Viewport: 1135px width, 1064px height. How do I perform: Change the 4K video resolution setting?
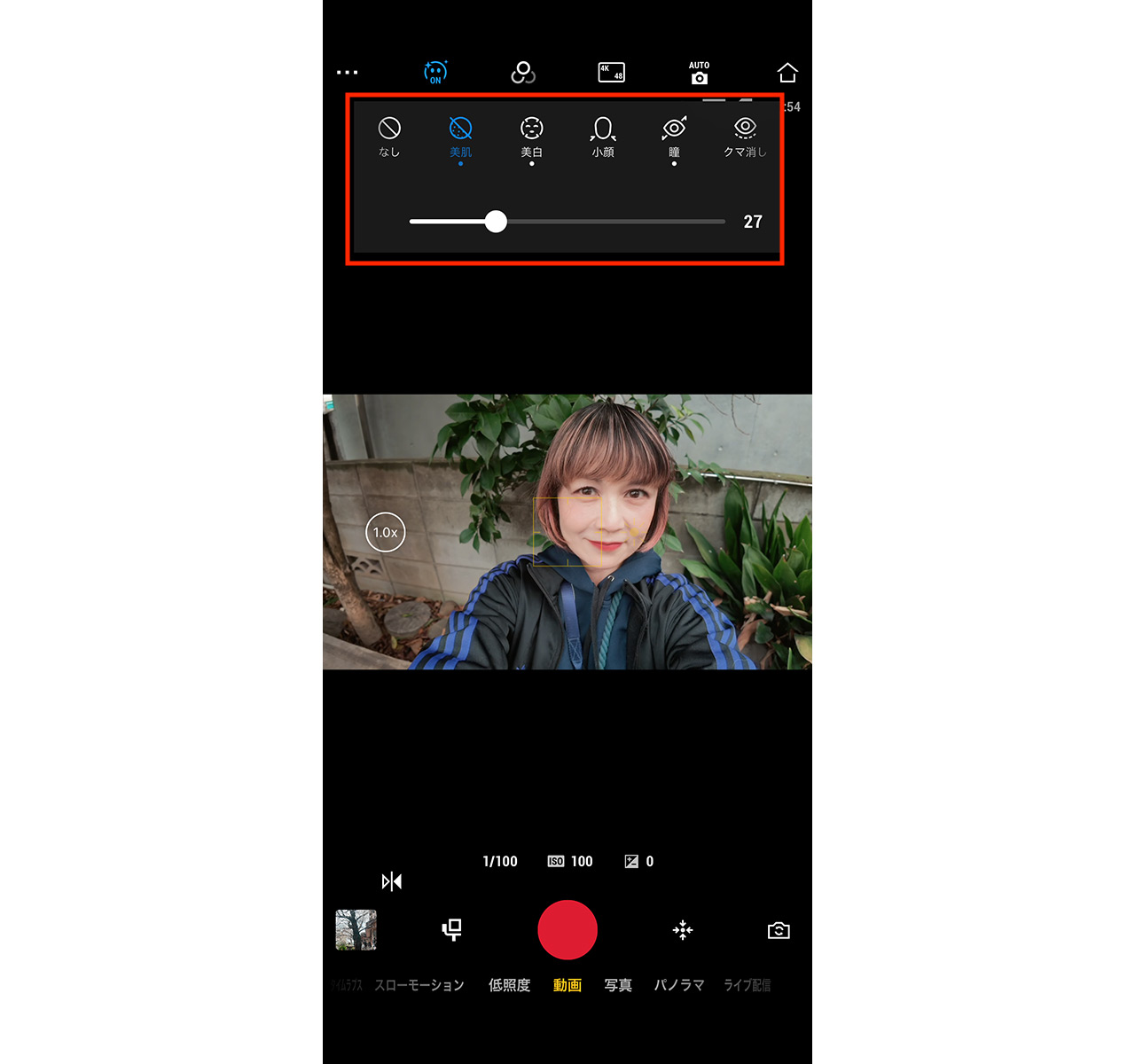pos(611,73)
